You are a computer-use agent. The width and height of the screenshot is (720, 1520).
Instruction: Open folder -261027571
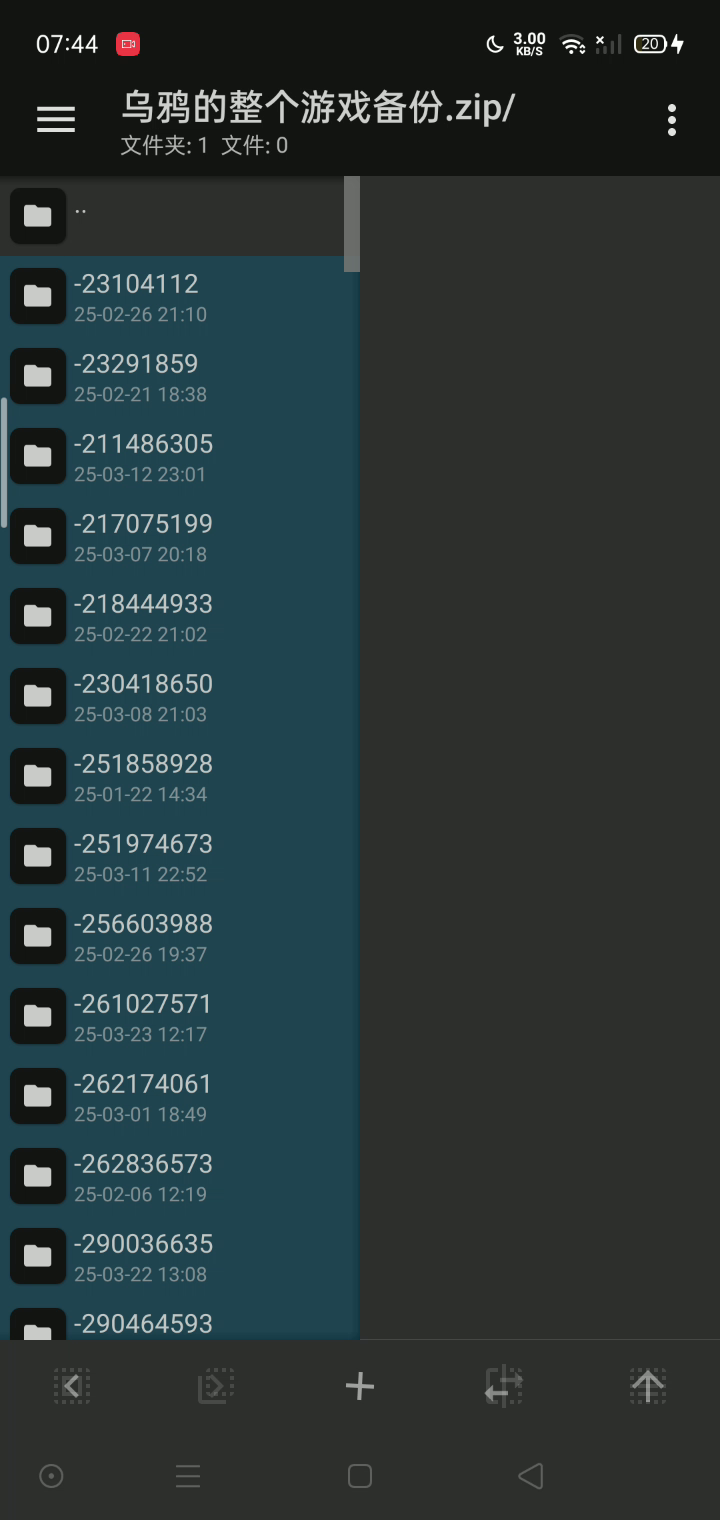click(x=180, y=1016)
